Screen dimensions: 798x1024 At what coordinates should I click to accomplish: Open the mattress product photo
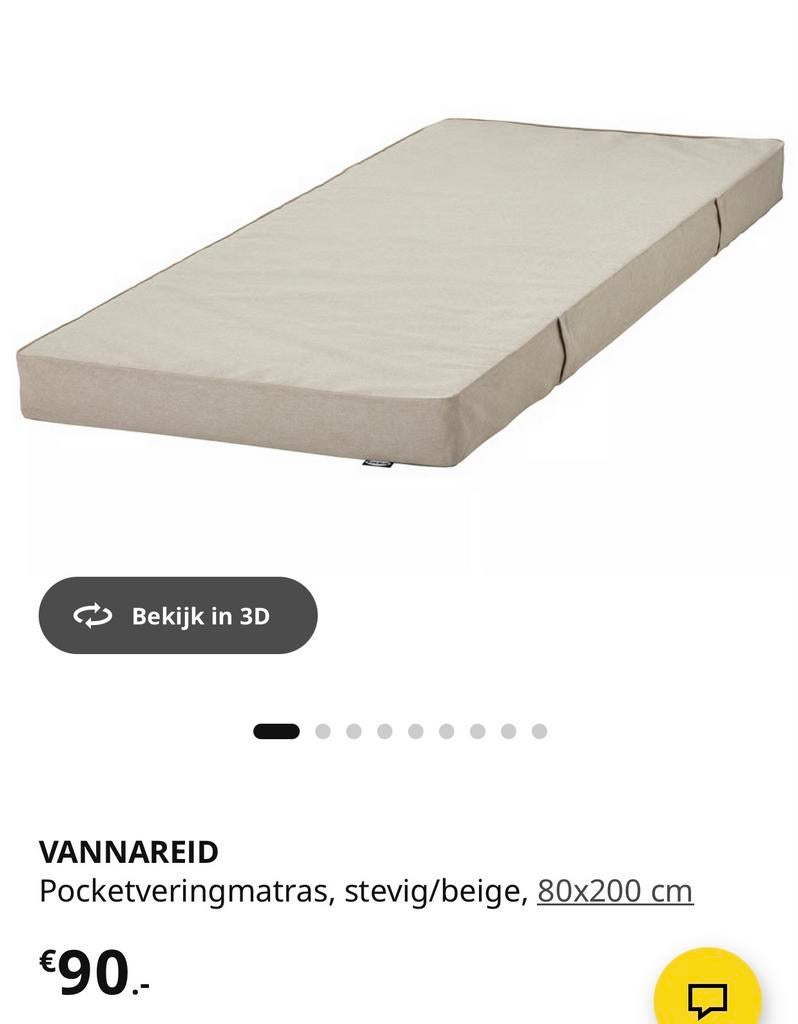pyautogui.click(x=400, y=290)
